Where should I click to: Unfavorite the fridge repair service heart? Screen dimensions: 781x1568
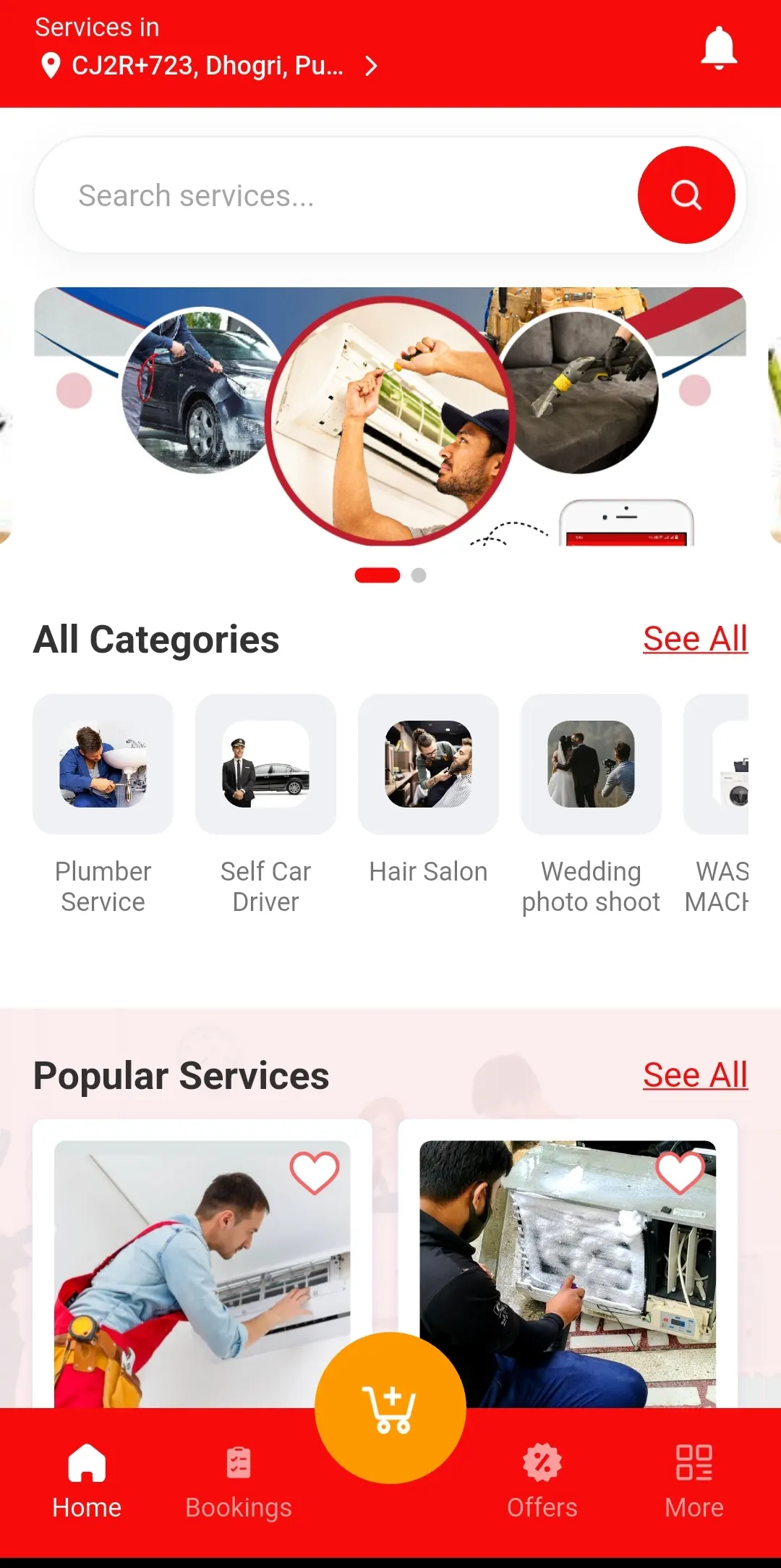[678, 1172]
